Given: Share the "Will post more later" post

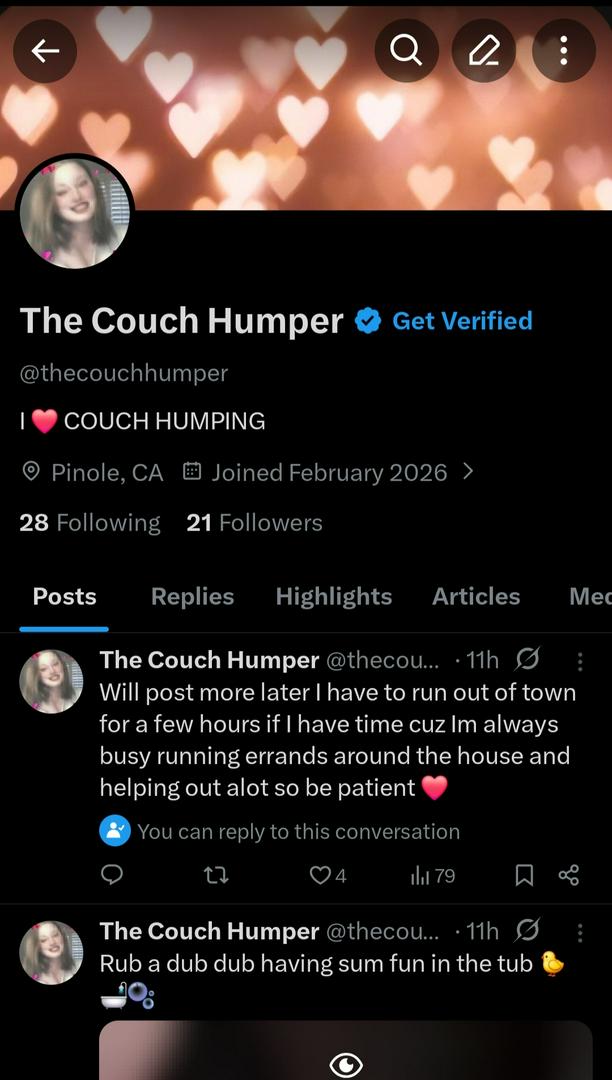Looking at the screenshot, I should click(x=569, y=876).
